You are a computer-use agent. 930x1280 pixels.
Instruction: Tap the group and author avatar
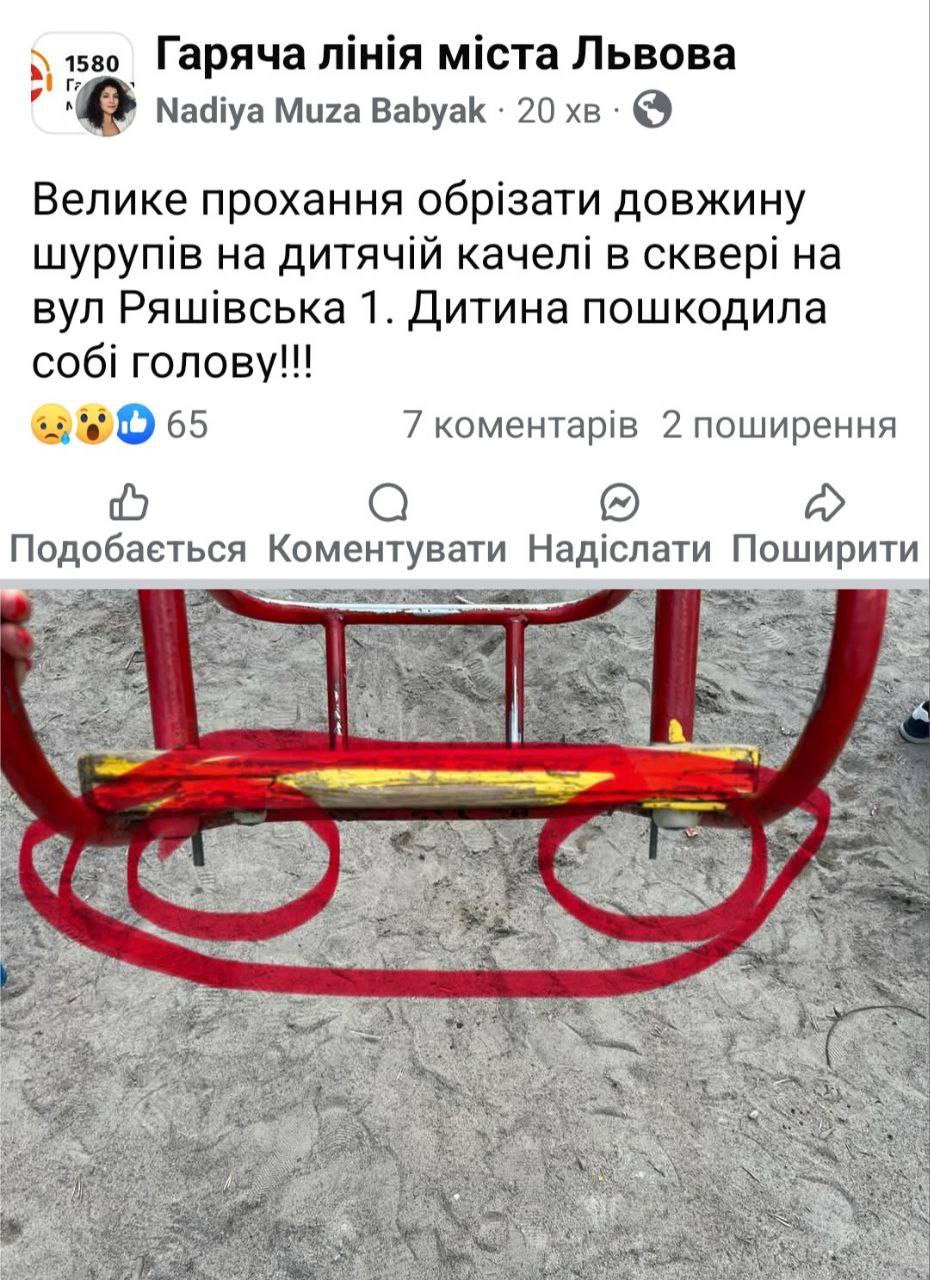[82, 84]
